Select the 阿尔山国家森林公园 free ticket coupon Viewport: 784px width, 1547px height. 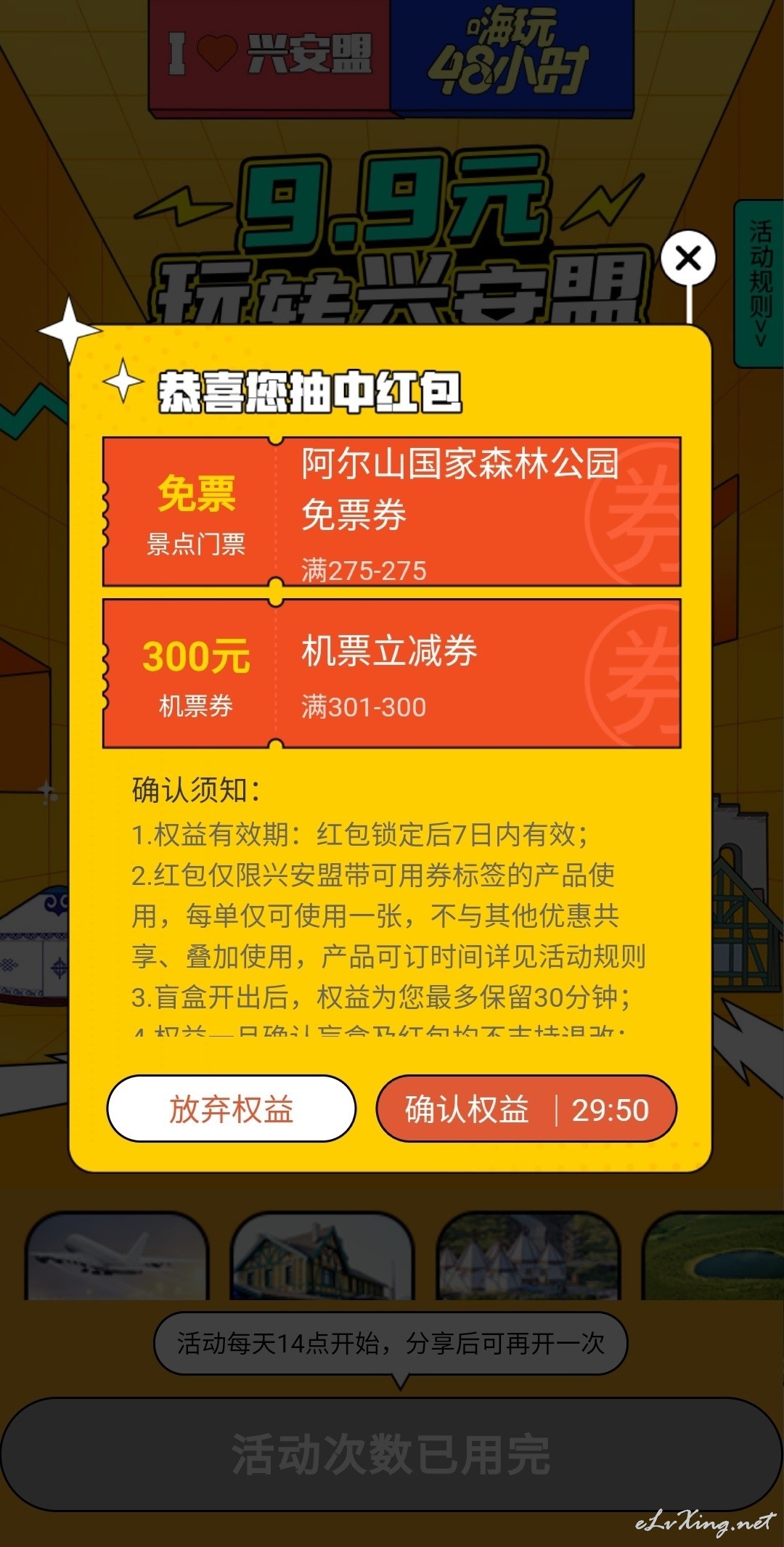tap(392, 511)
